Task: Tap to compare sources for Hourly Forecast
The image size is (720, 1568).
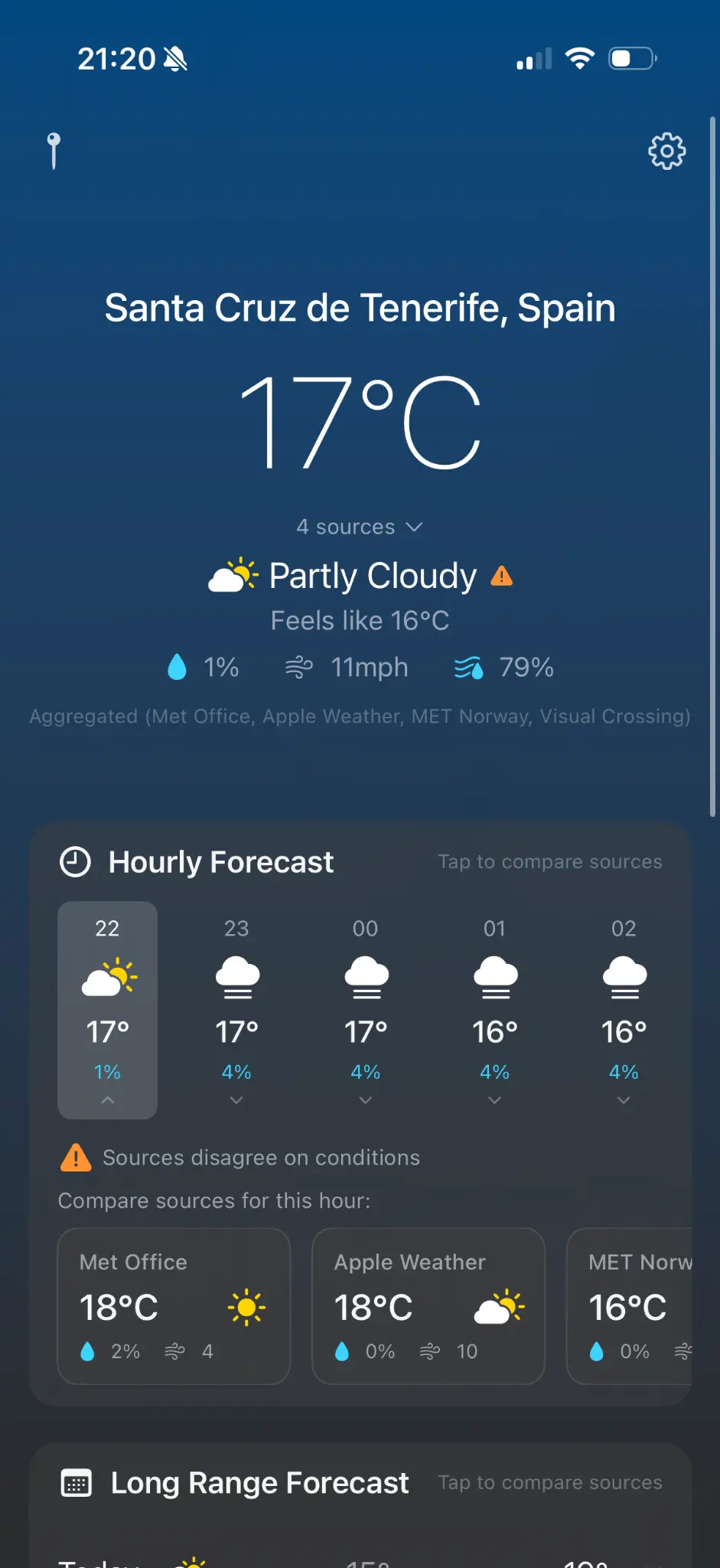Action: [549, 861]
